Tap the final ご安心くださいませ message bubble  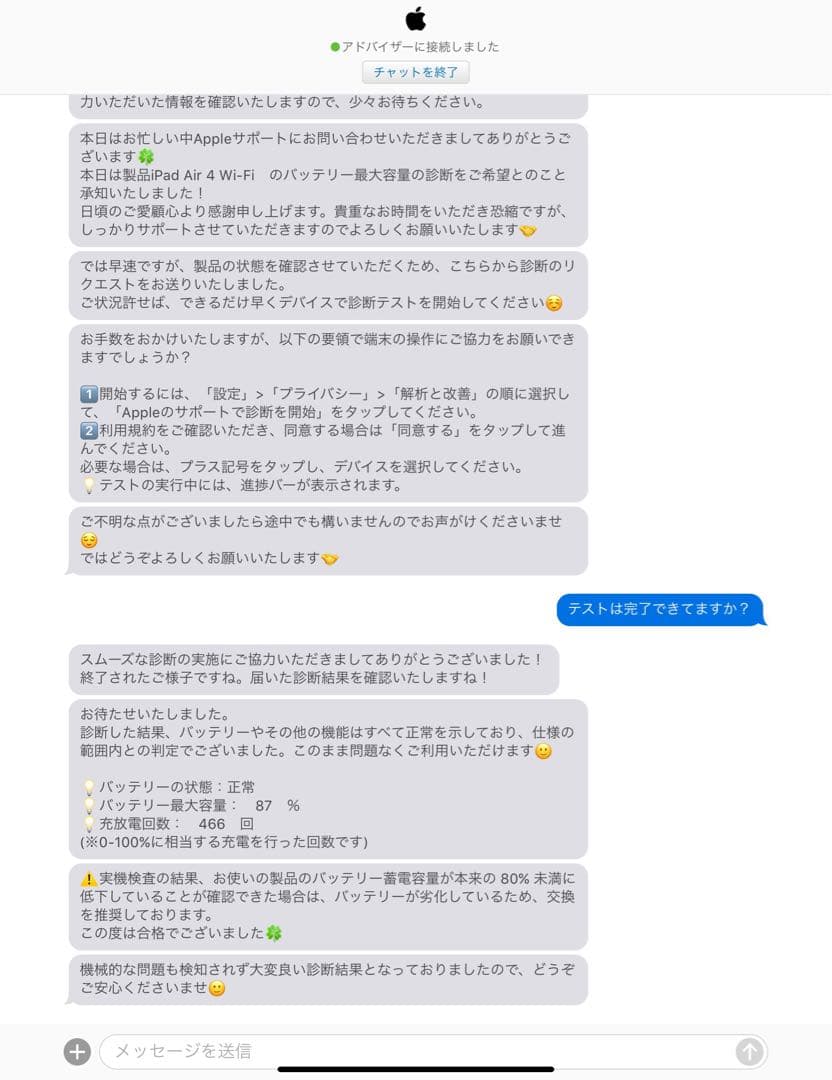[327, 980]
